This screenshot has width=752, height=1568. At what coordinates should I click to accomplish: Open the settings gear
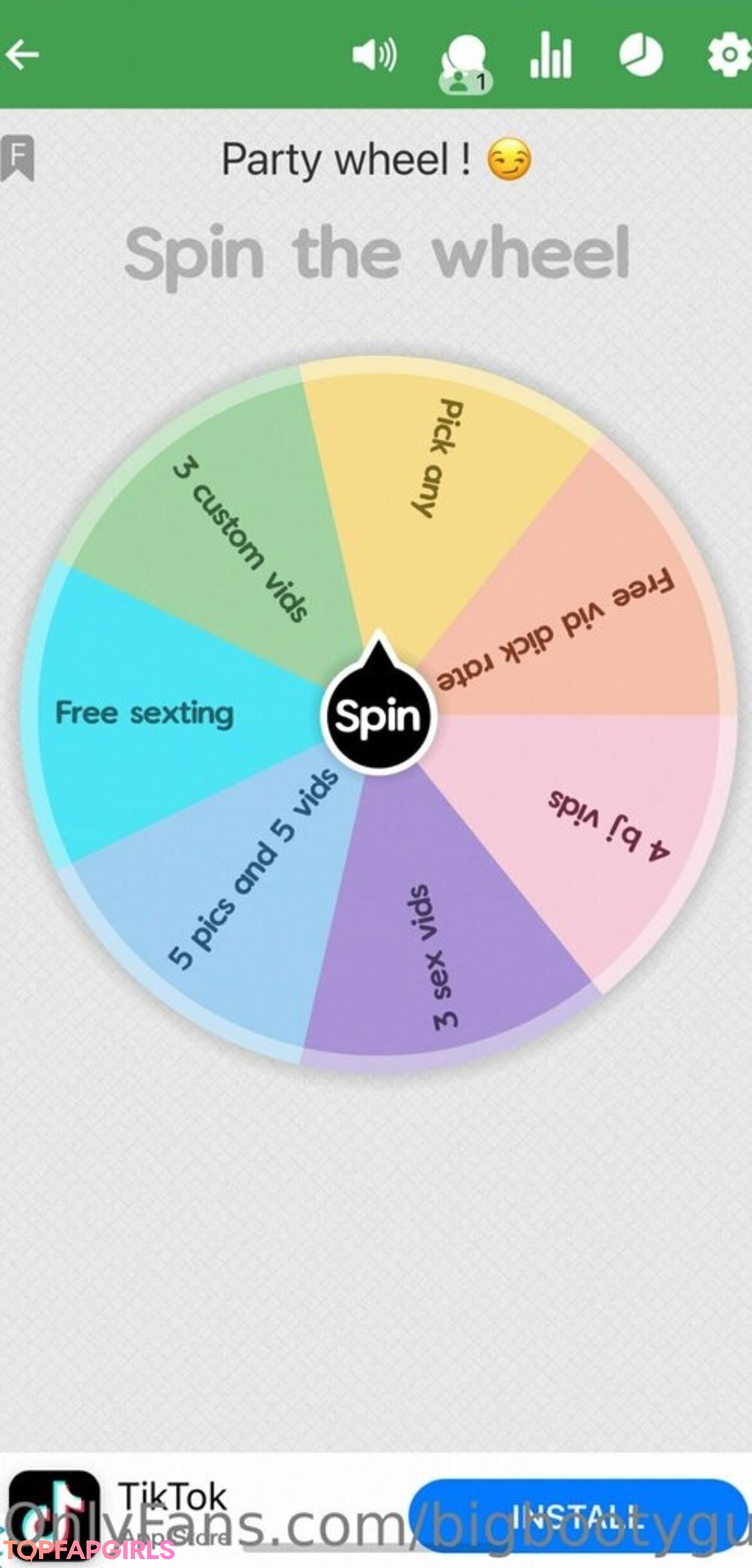coord(729,55)
